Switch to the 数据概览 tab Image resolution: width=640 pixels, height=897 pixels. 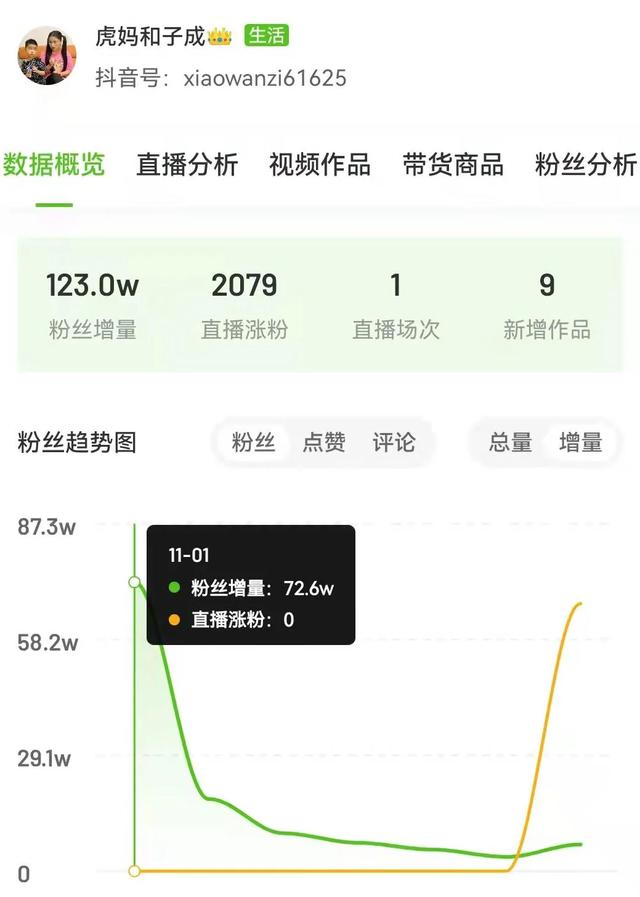coord(54,165)
